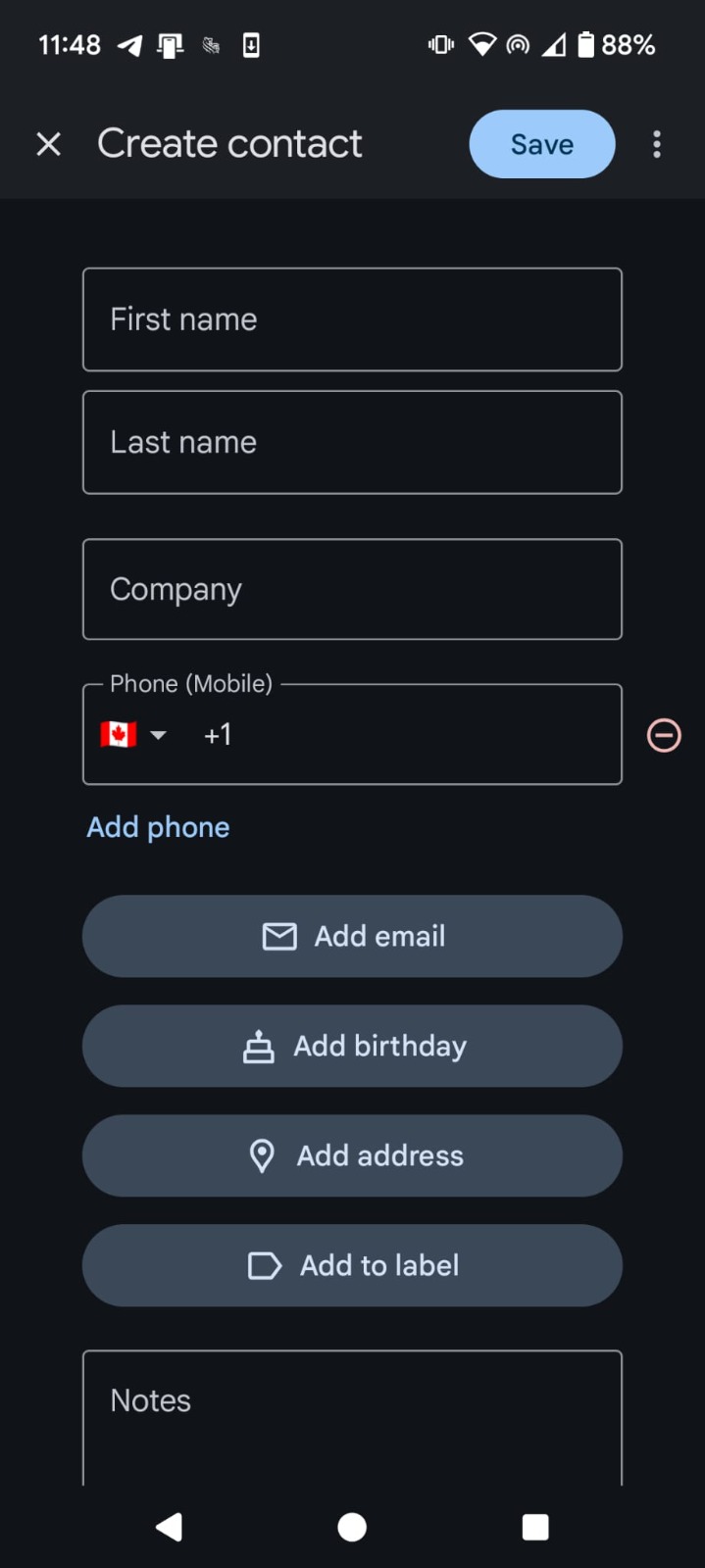Focus the First name field
Image resolution: width=705 pixels, height=1568 pixels.
(x=352, y=319)
